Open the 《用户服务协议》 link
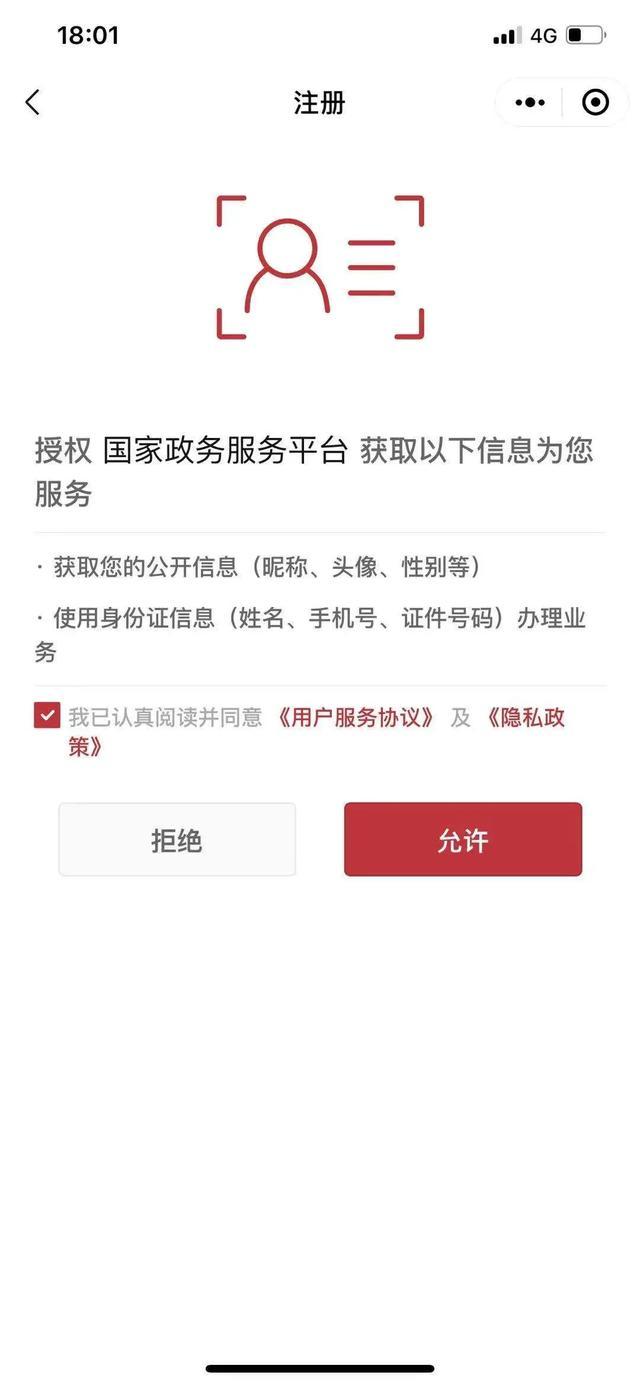This screenshot has height=1385, width=640. click(355, 717)
